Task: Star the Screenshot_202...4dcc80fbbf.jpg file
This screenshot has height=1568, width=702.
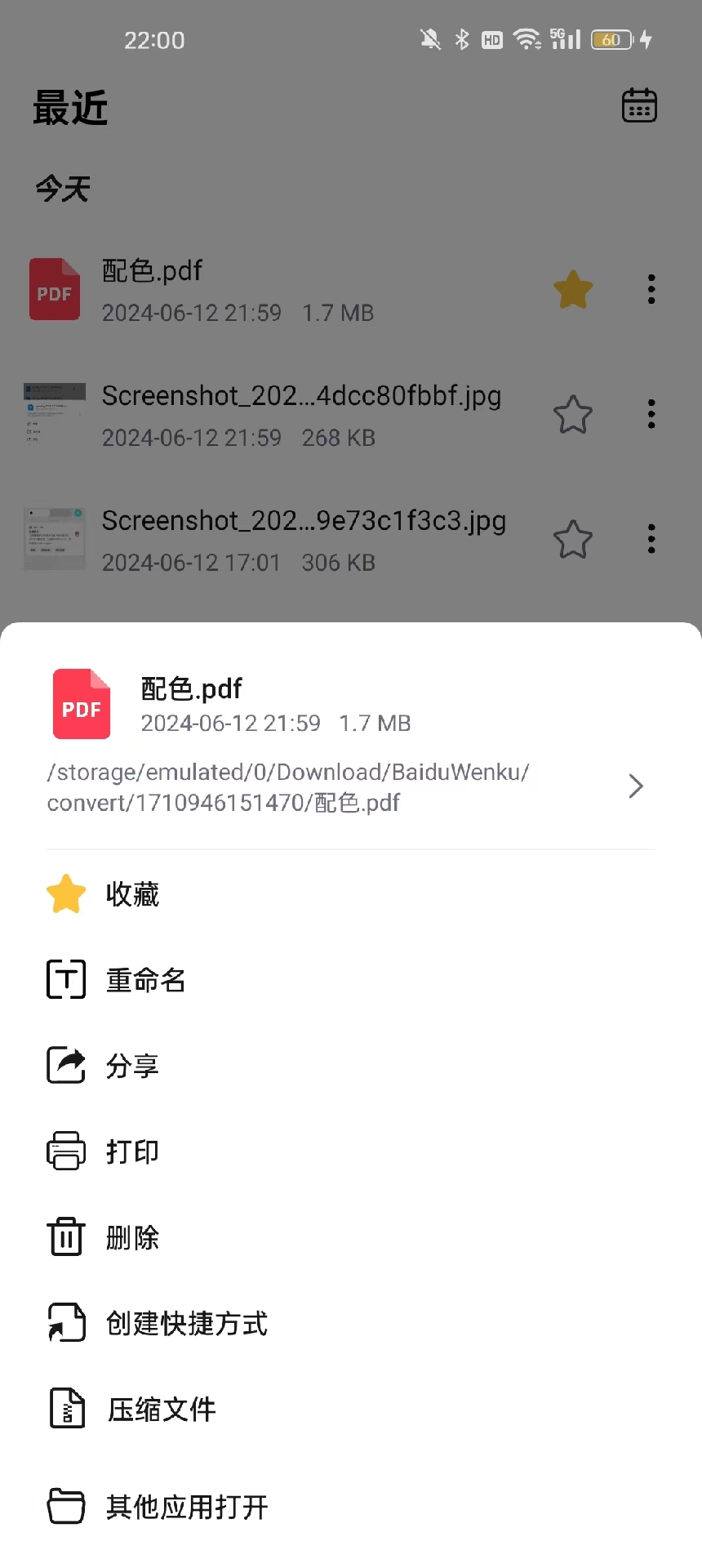Action: click(572, 414)
